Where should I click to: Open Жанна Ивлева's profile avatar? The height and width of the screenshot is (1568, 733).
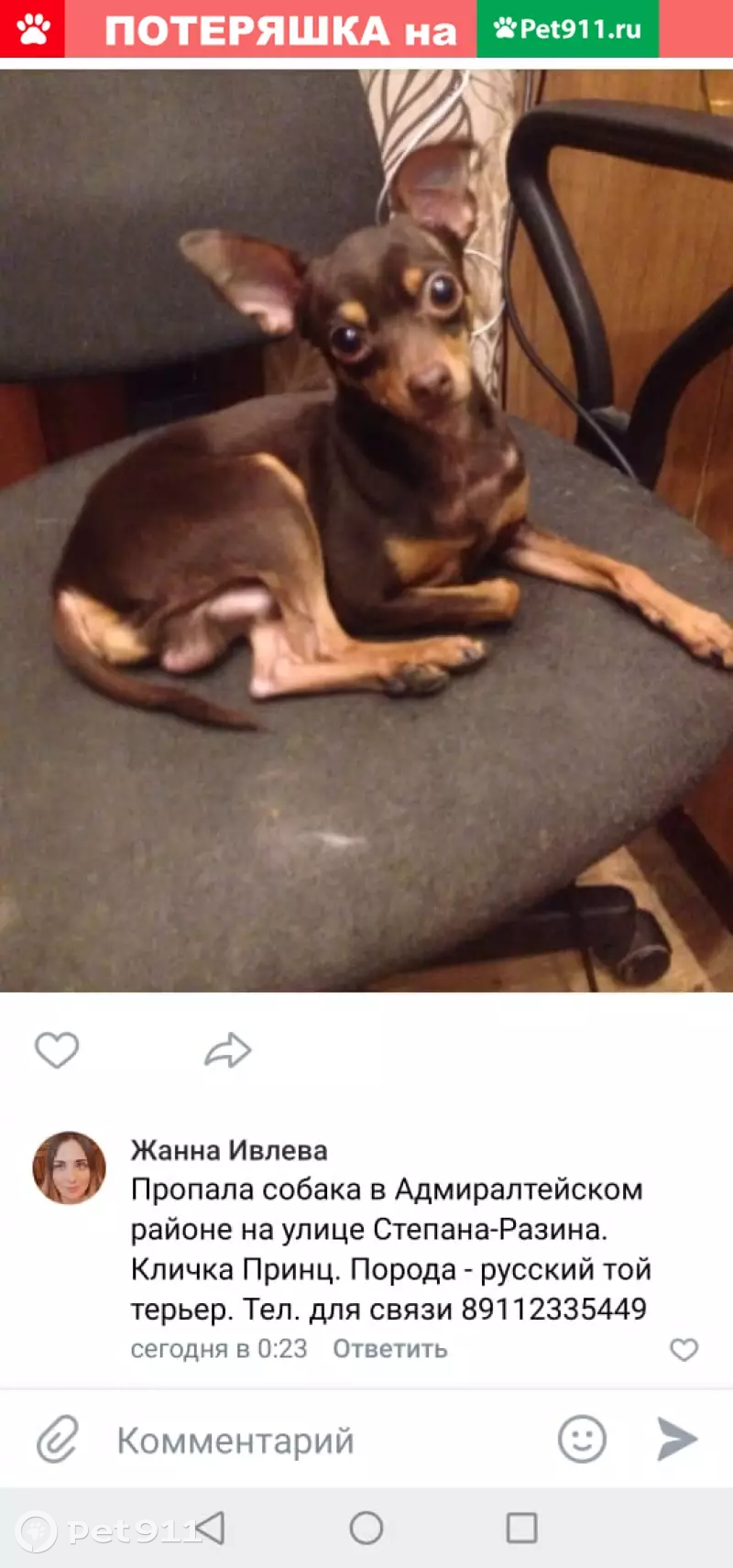tap(70, 1168)
